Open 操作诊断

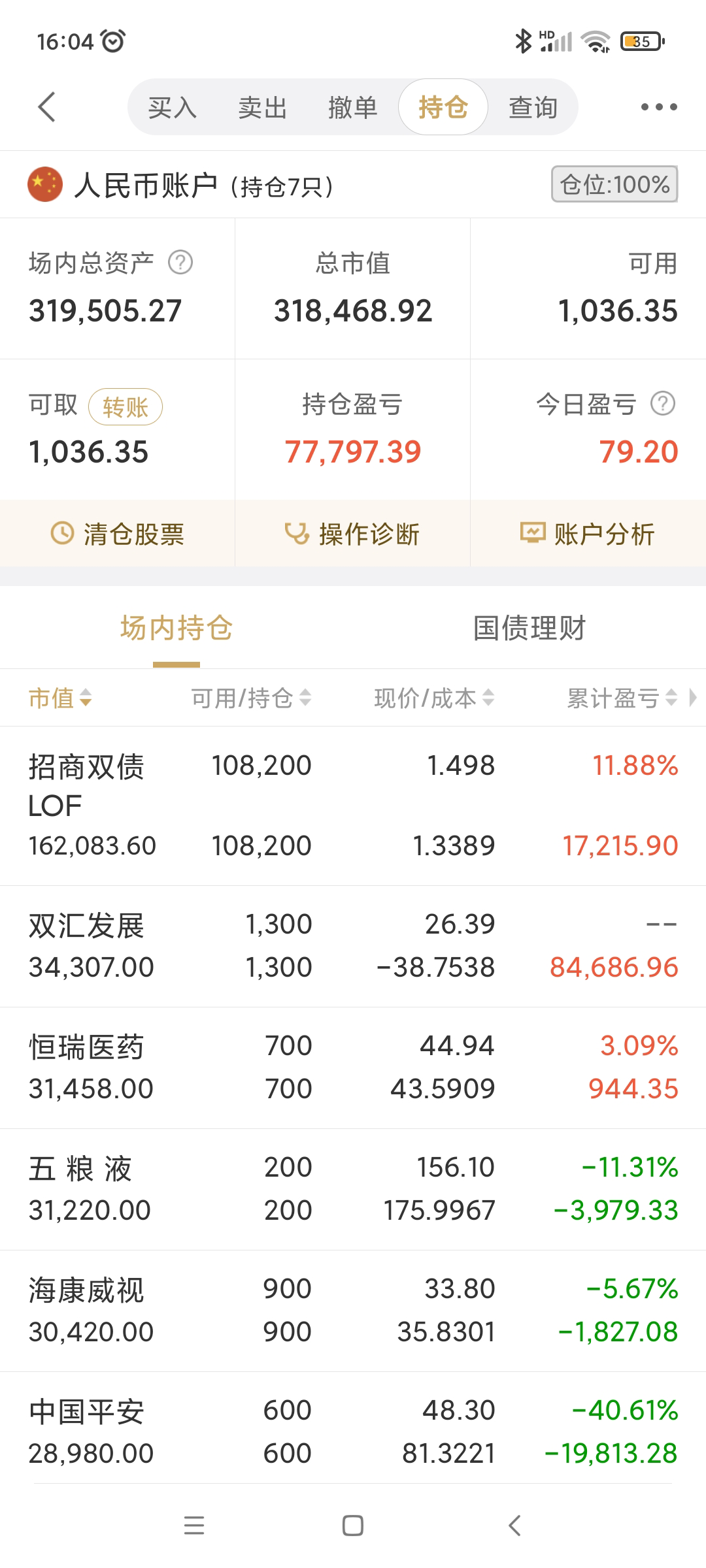click(x=353, y=534)
